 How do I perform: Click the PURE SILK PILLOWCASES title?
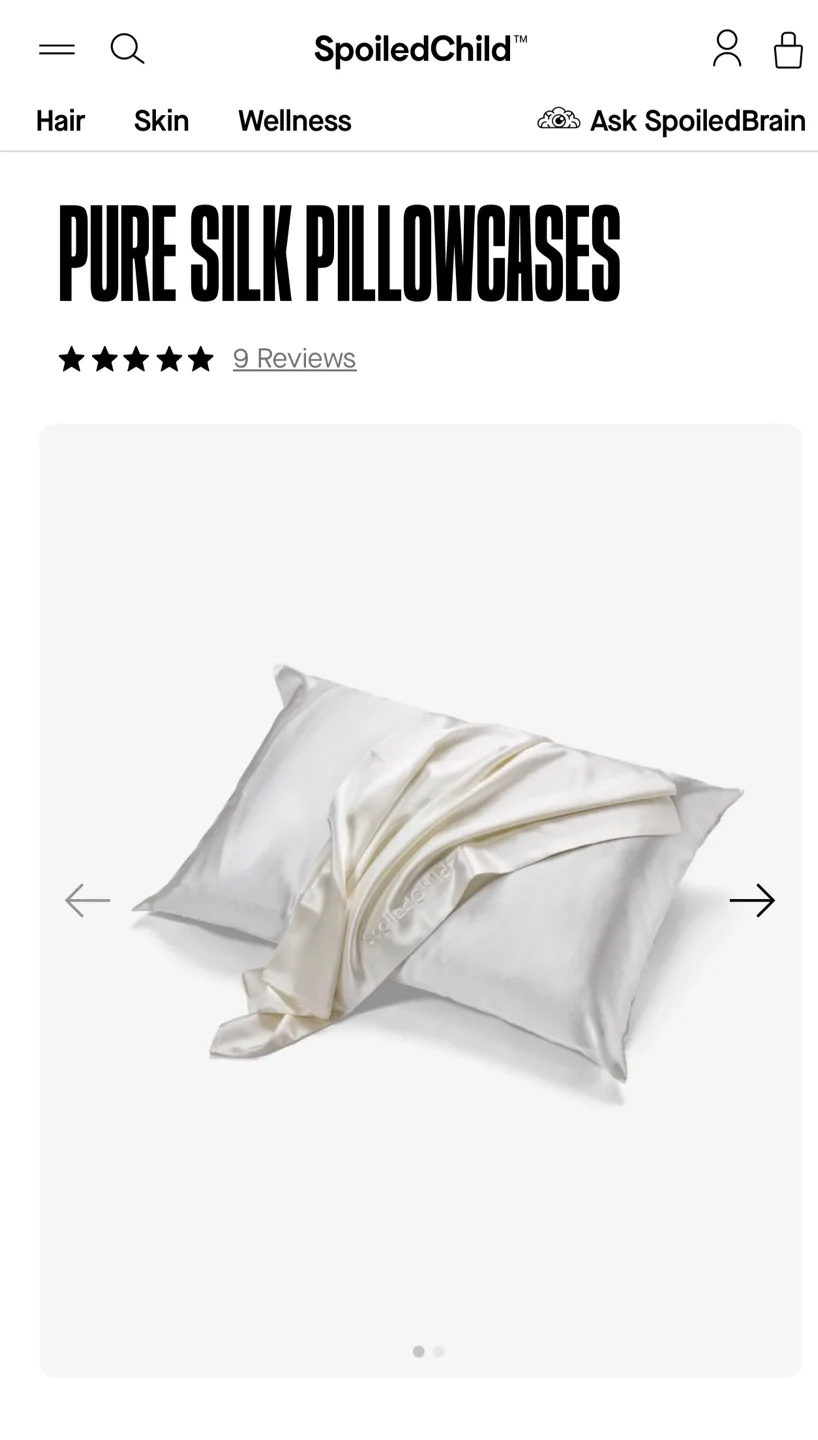pyautogui.click(x=340, y=252)
